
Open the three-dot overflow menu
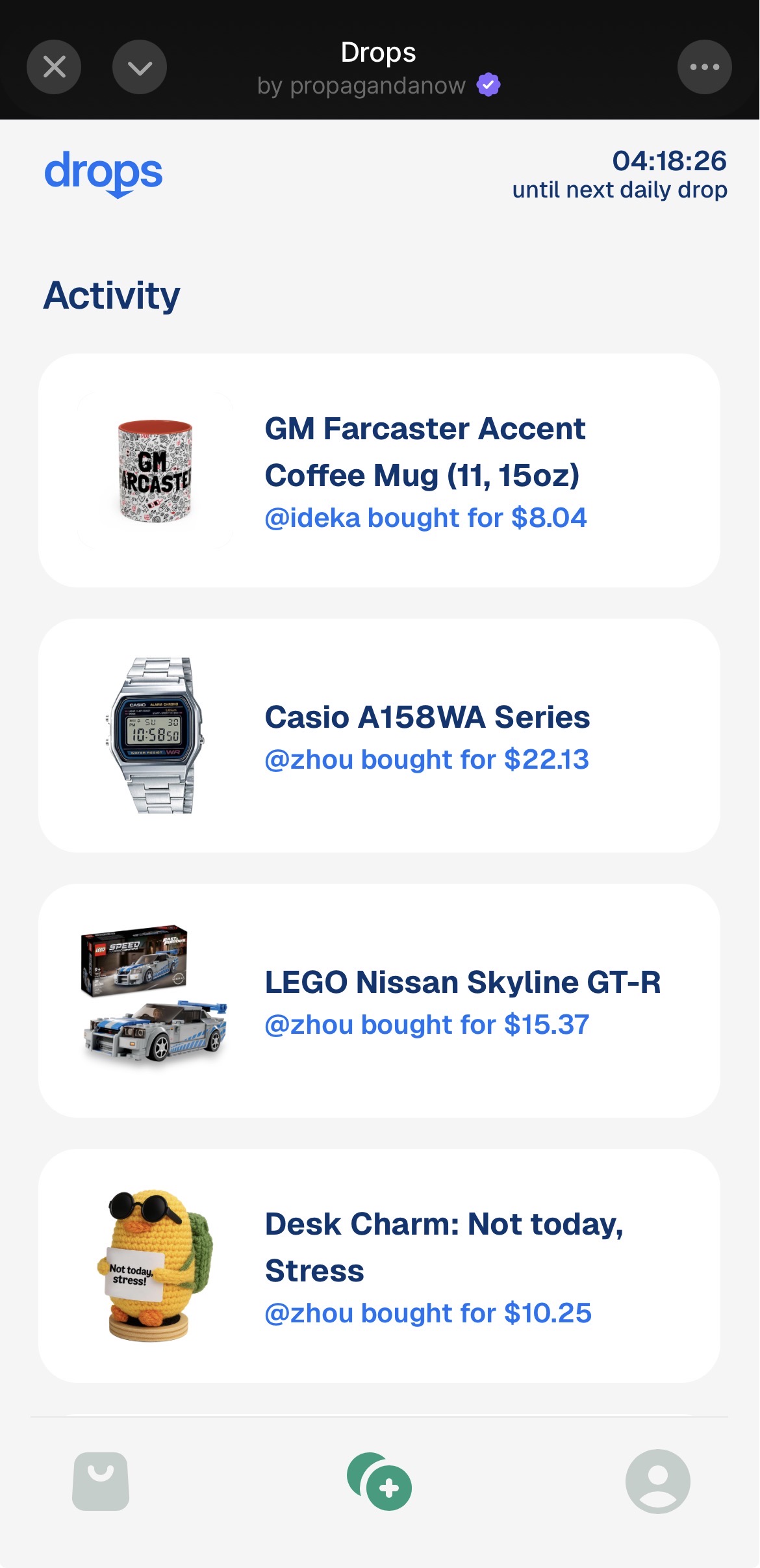[704, 67]
